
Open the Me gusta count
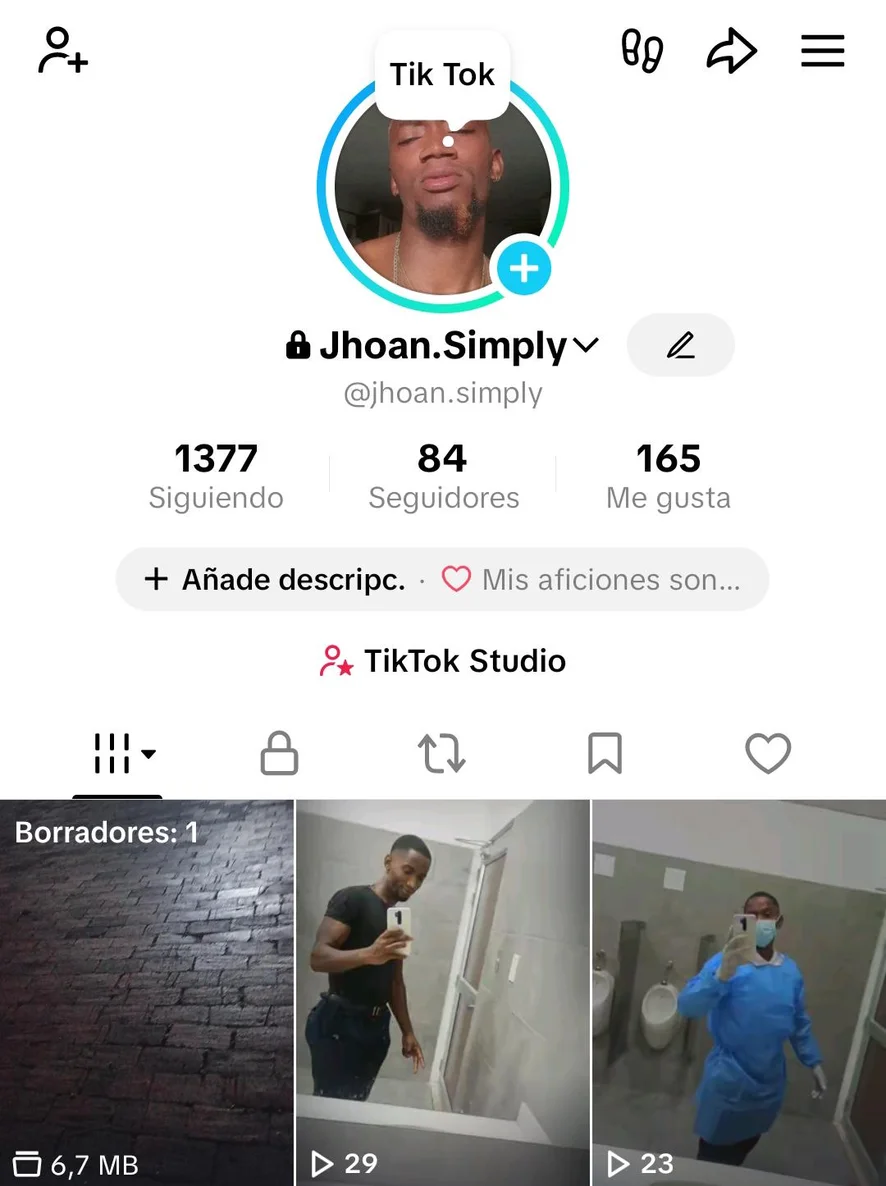[x=668, y=476]
